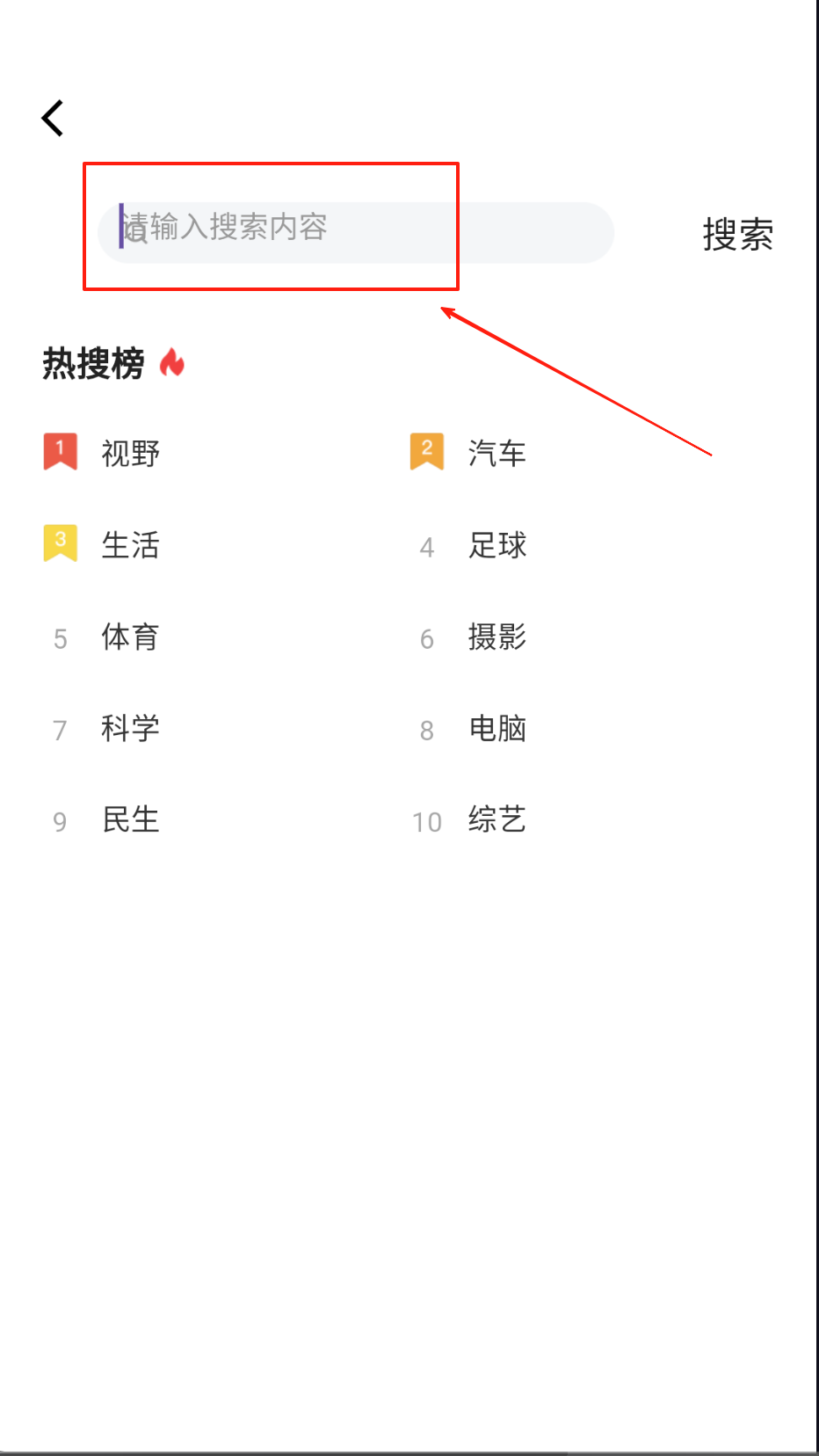Select hot search 汽车
Image resolution: width=819 pixels, height=1456 pixels.
(496, 454)
